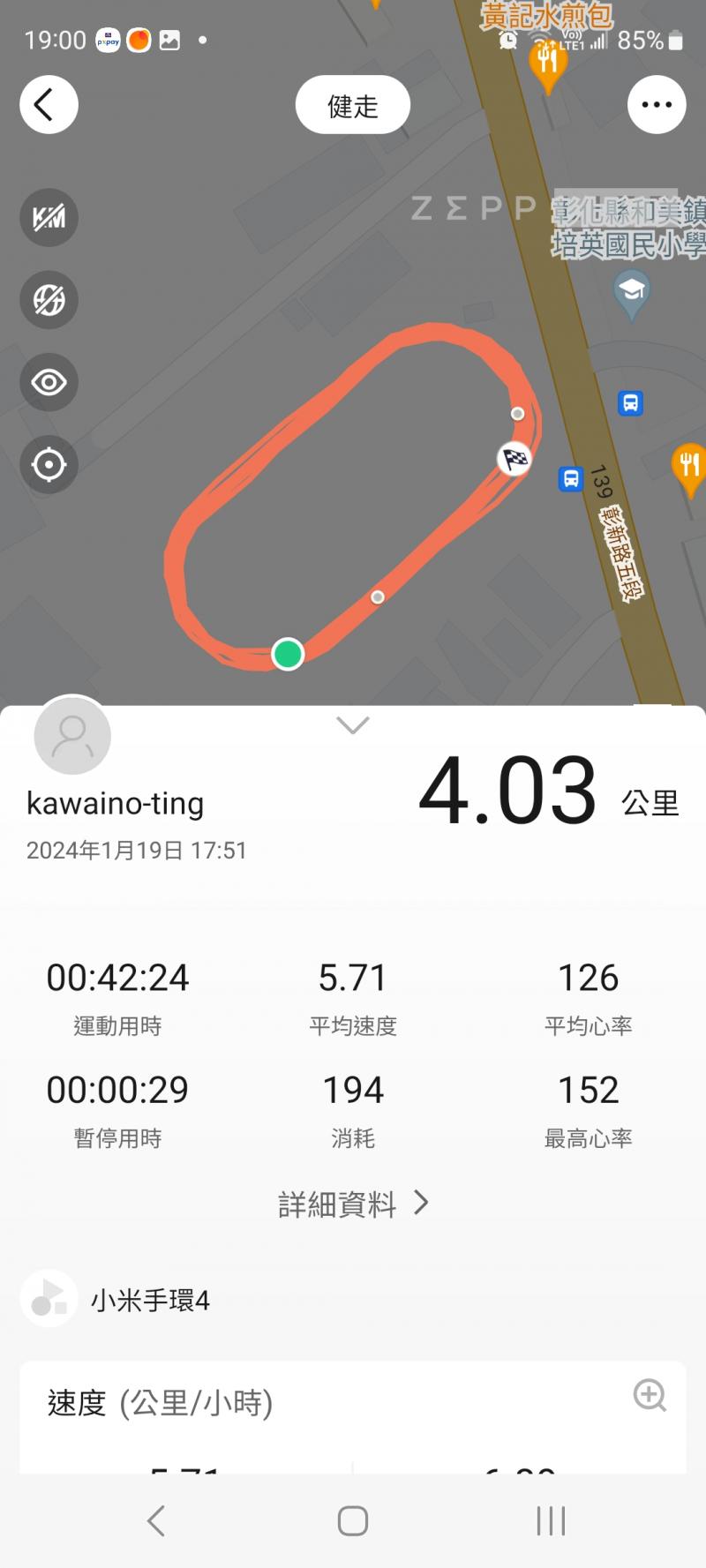
Task: Zoom into the 速度 speed chart
Action: point(650,1395)
